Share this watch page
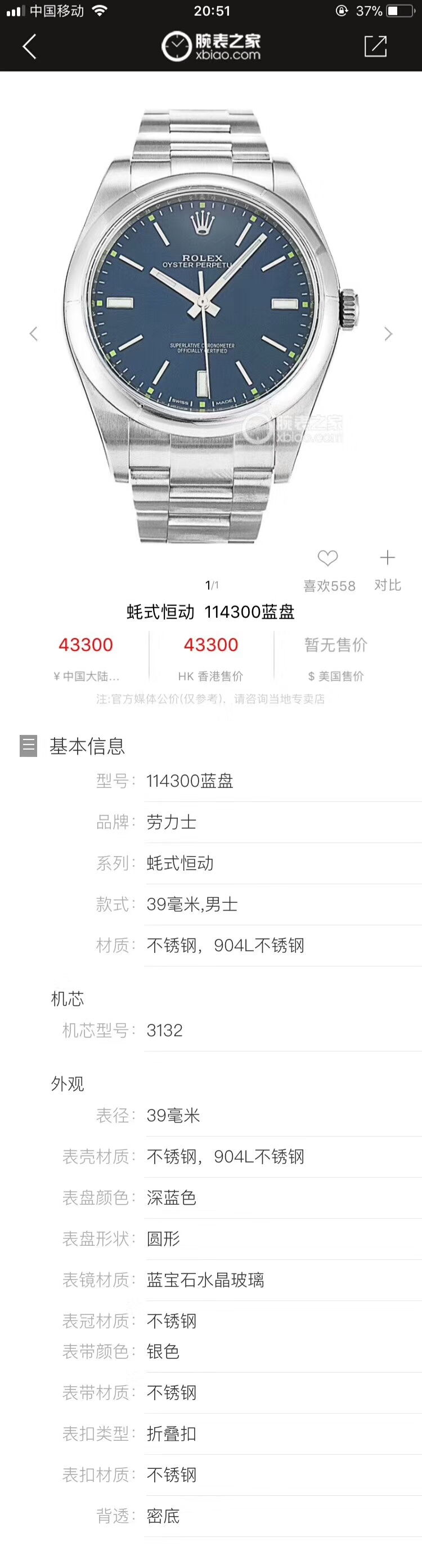 click(375, 46)
